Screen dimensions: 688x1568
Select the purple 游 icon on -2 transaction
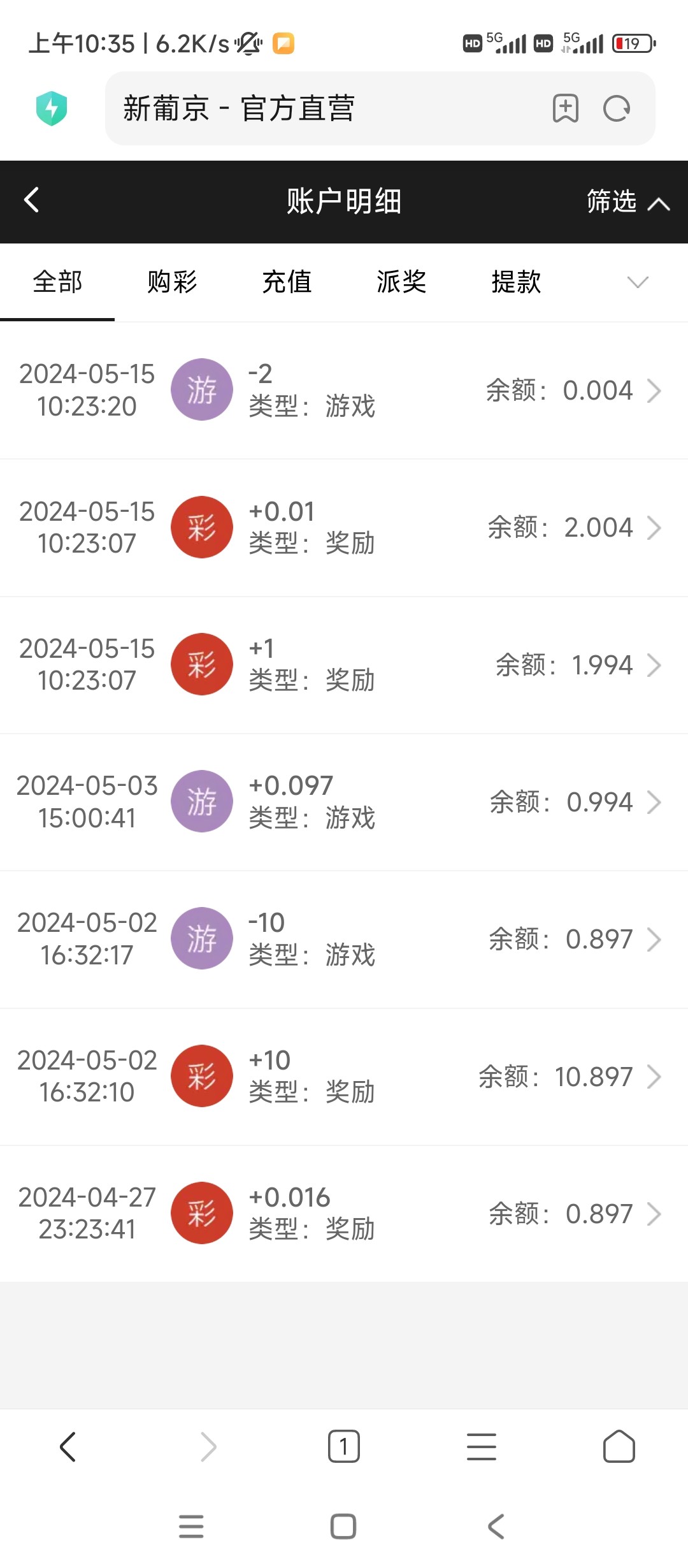click(x=202, y=389)
